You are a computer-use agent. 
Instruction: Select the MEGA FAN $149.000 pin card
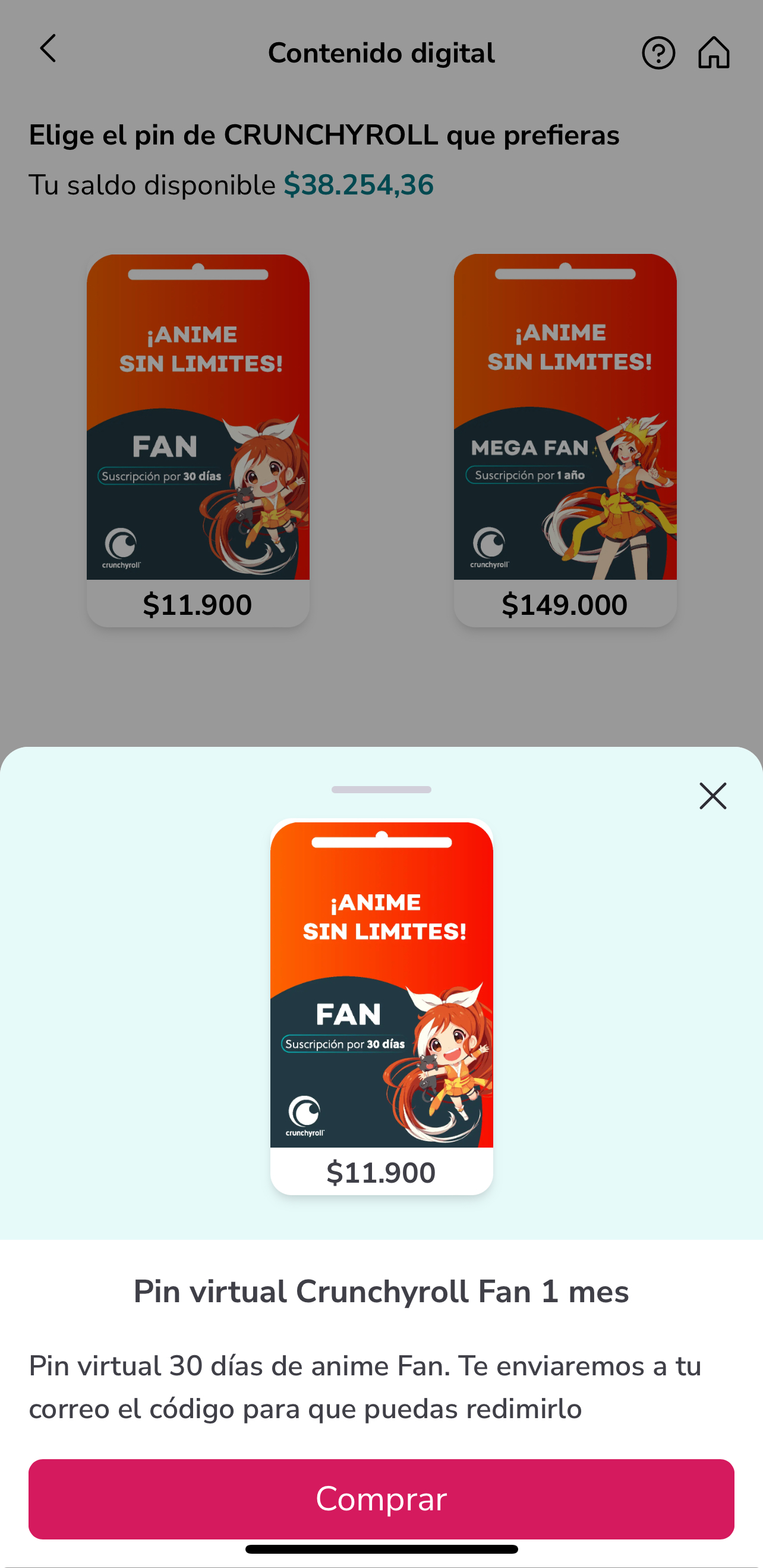pyautogui.click(x=565, y=440)
